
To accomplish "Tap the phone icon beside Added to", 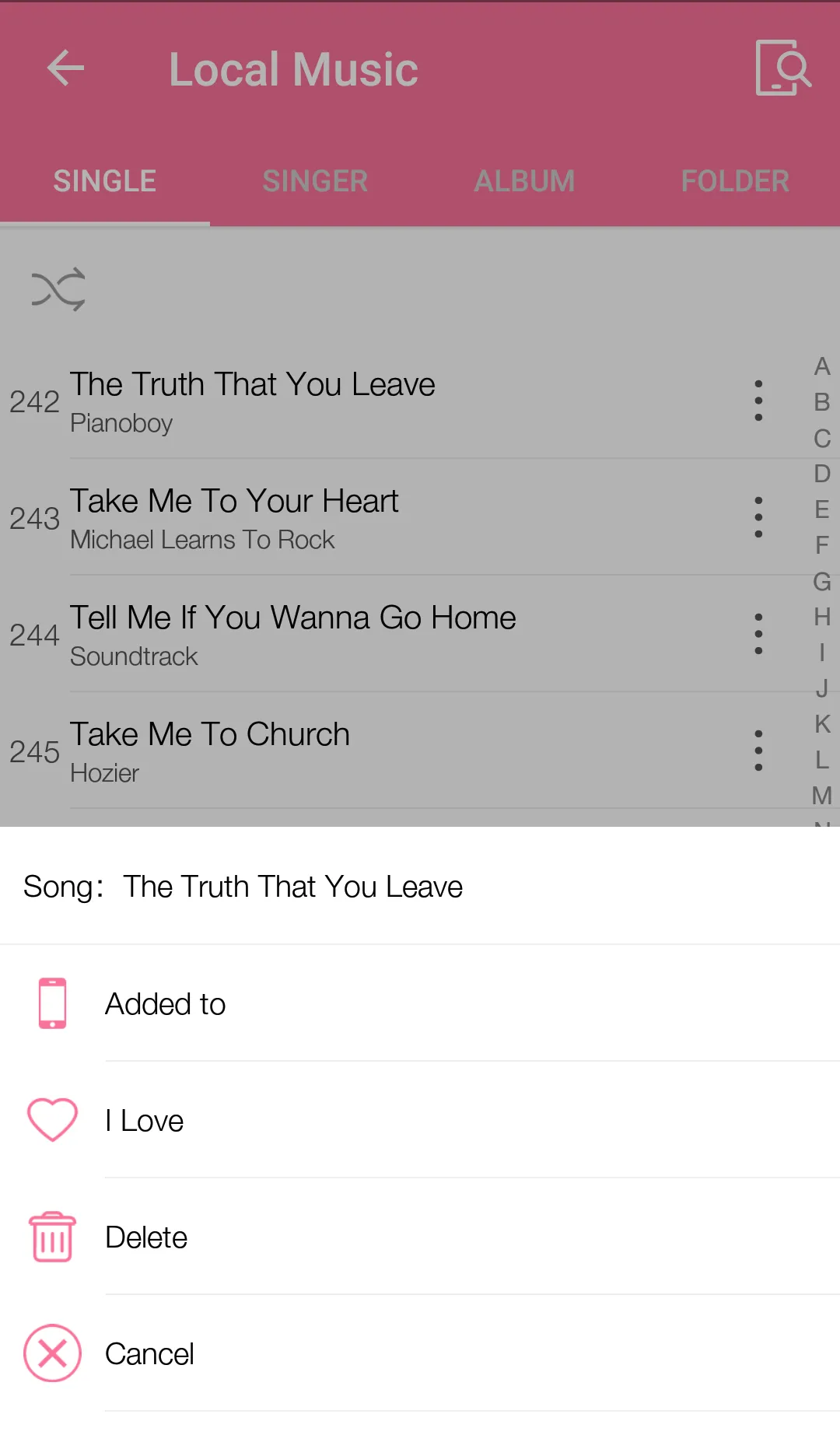I will [51, 1003].
